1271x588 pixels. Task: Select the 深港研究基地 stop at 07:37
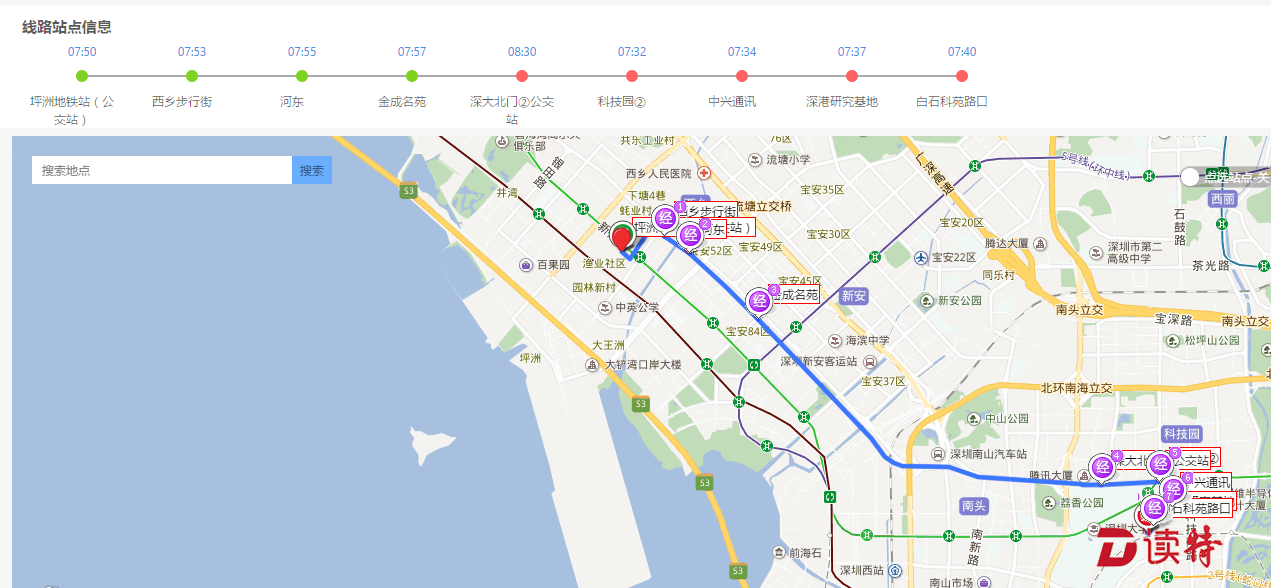pos(852,76)
